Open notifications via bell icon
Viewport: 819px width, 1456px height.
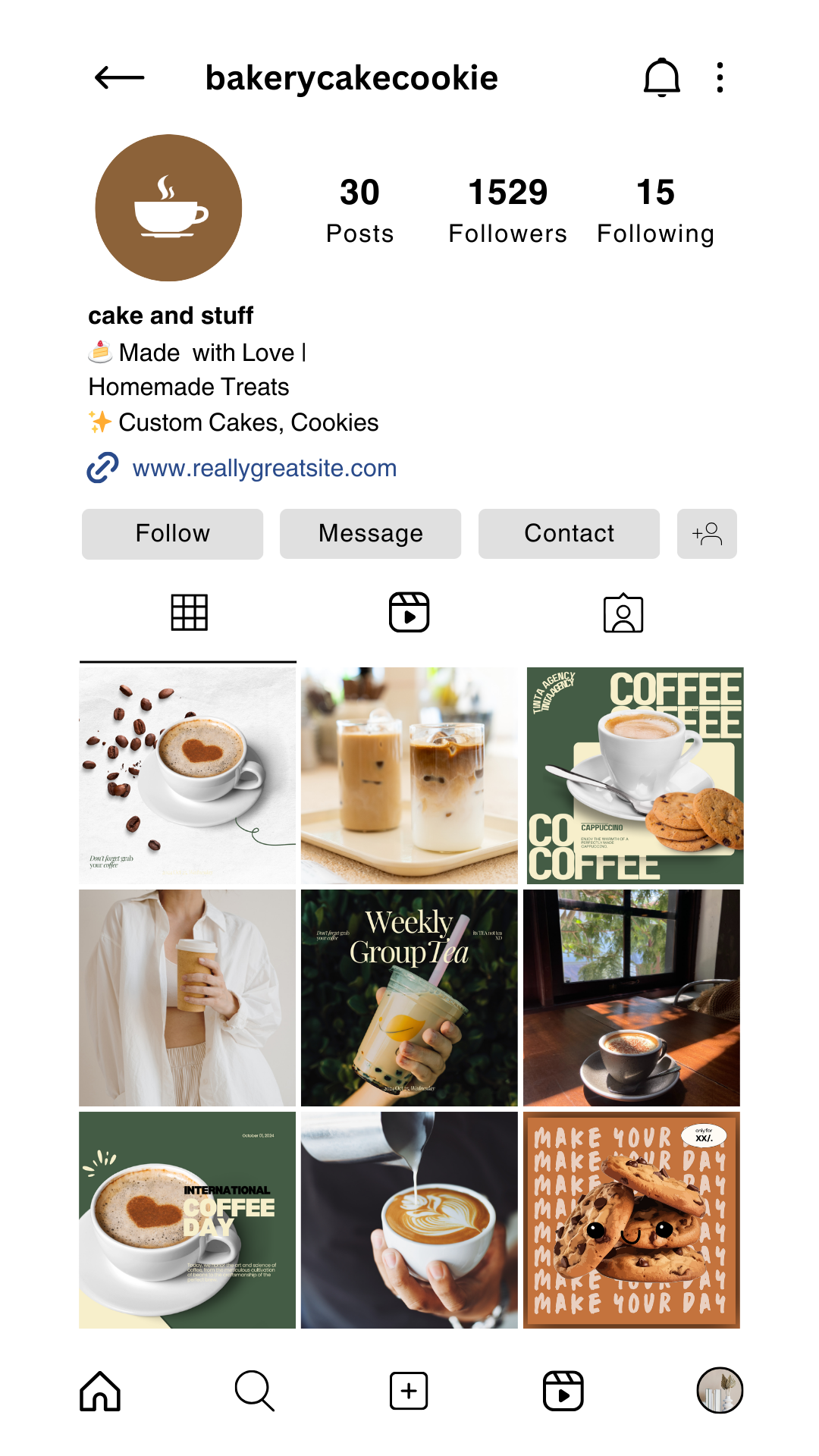661,77
